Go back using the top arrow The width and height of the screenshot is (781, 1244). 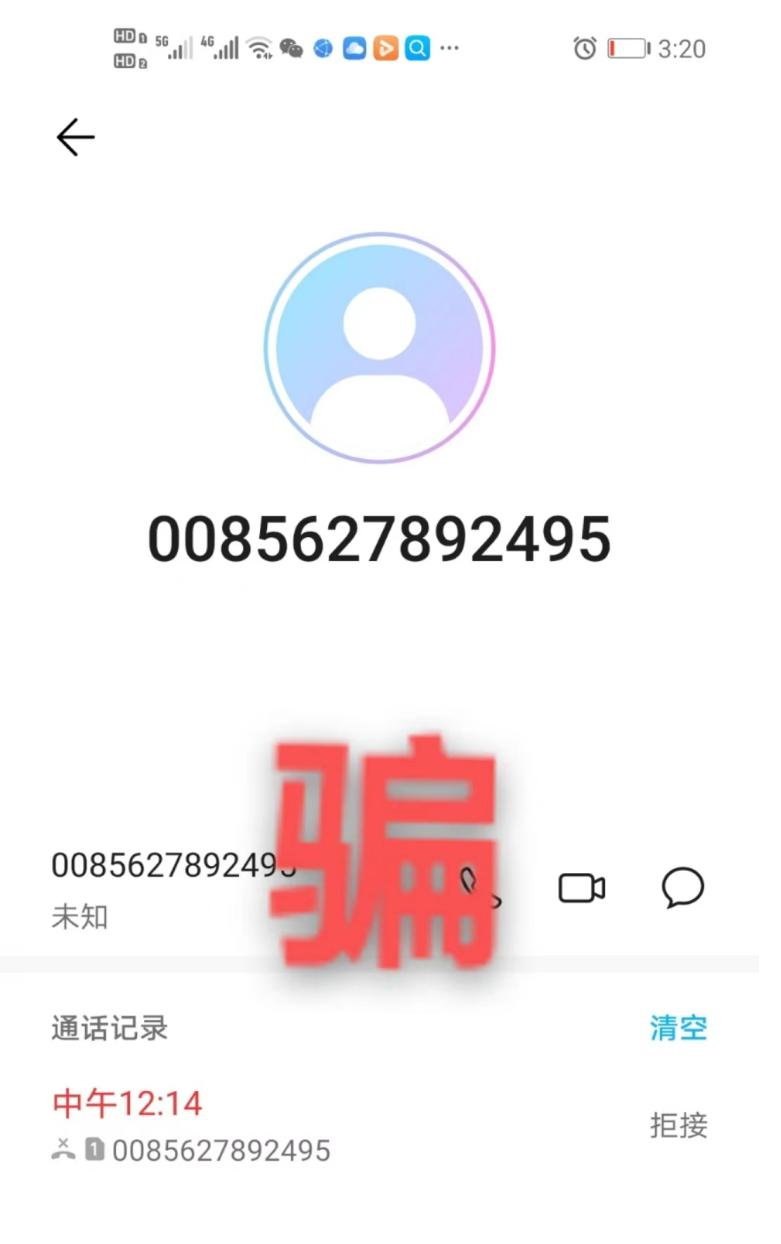pyautogui.click(x=75, y=137)
